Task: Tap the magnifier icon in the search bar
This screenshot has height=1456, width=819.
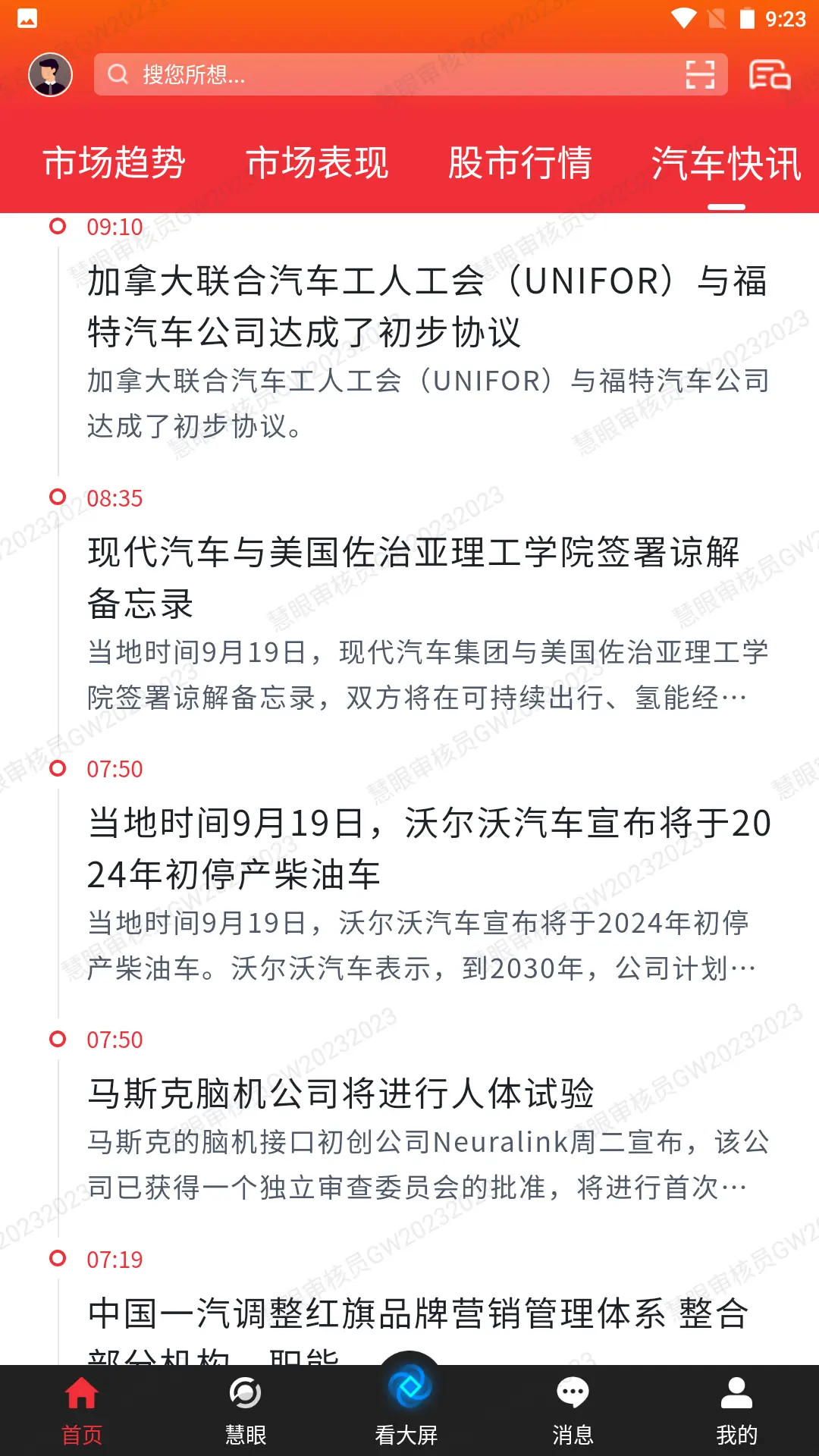Action: (118, 75)
